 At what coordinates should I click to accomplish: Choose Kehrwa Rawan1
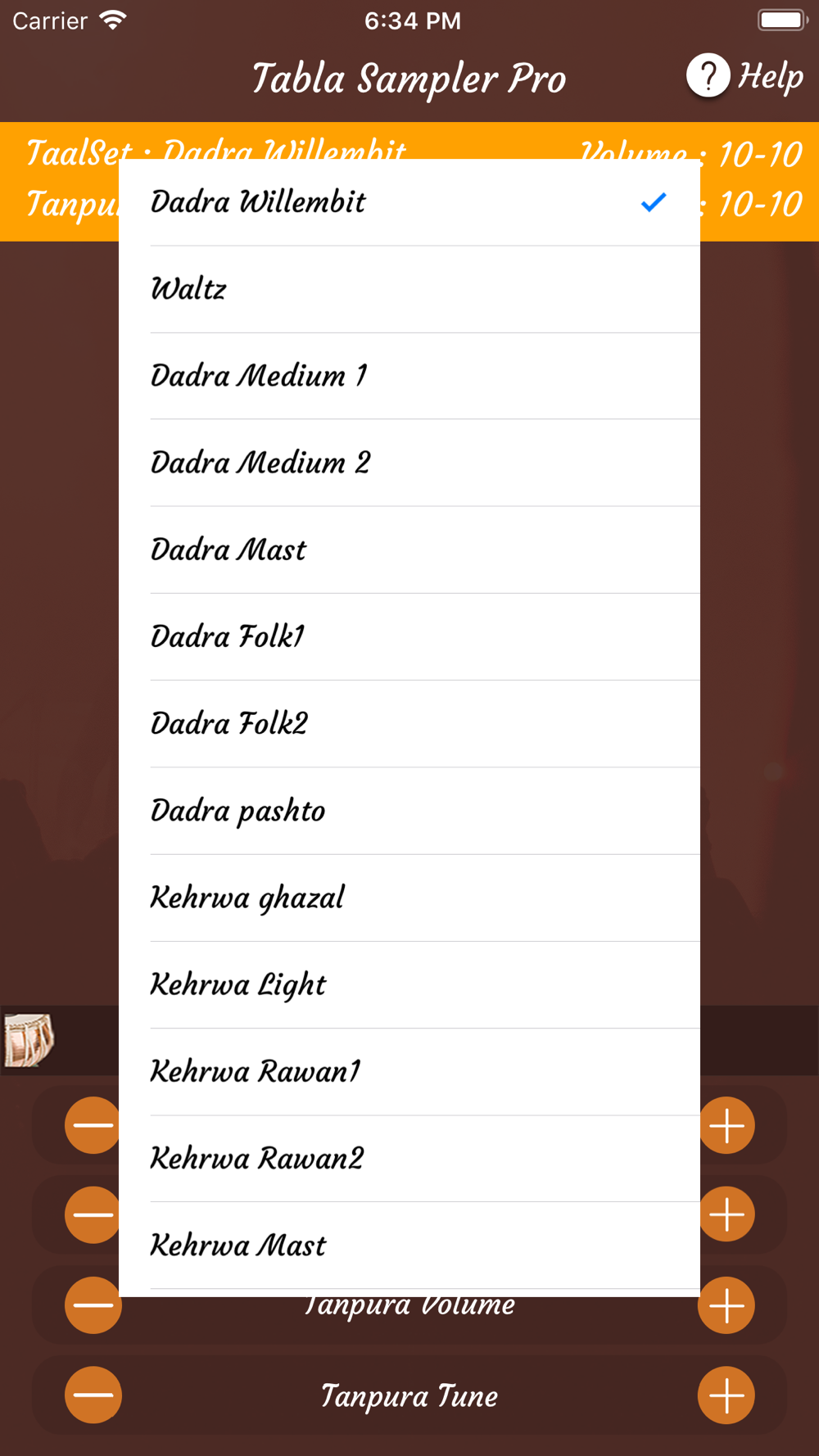click(x=408, y=1071)
